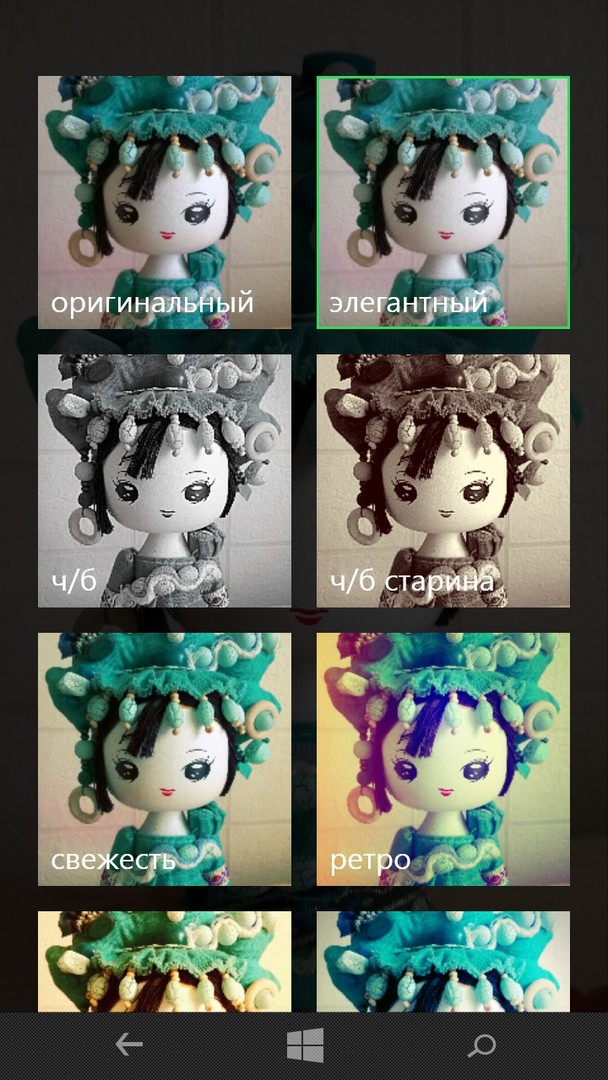
Task: Apply the ч/б filter
Action: coord(165,480)
